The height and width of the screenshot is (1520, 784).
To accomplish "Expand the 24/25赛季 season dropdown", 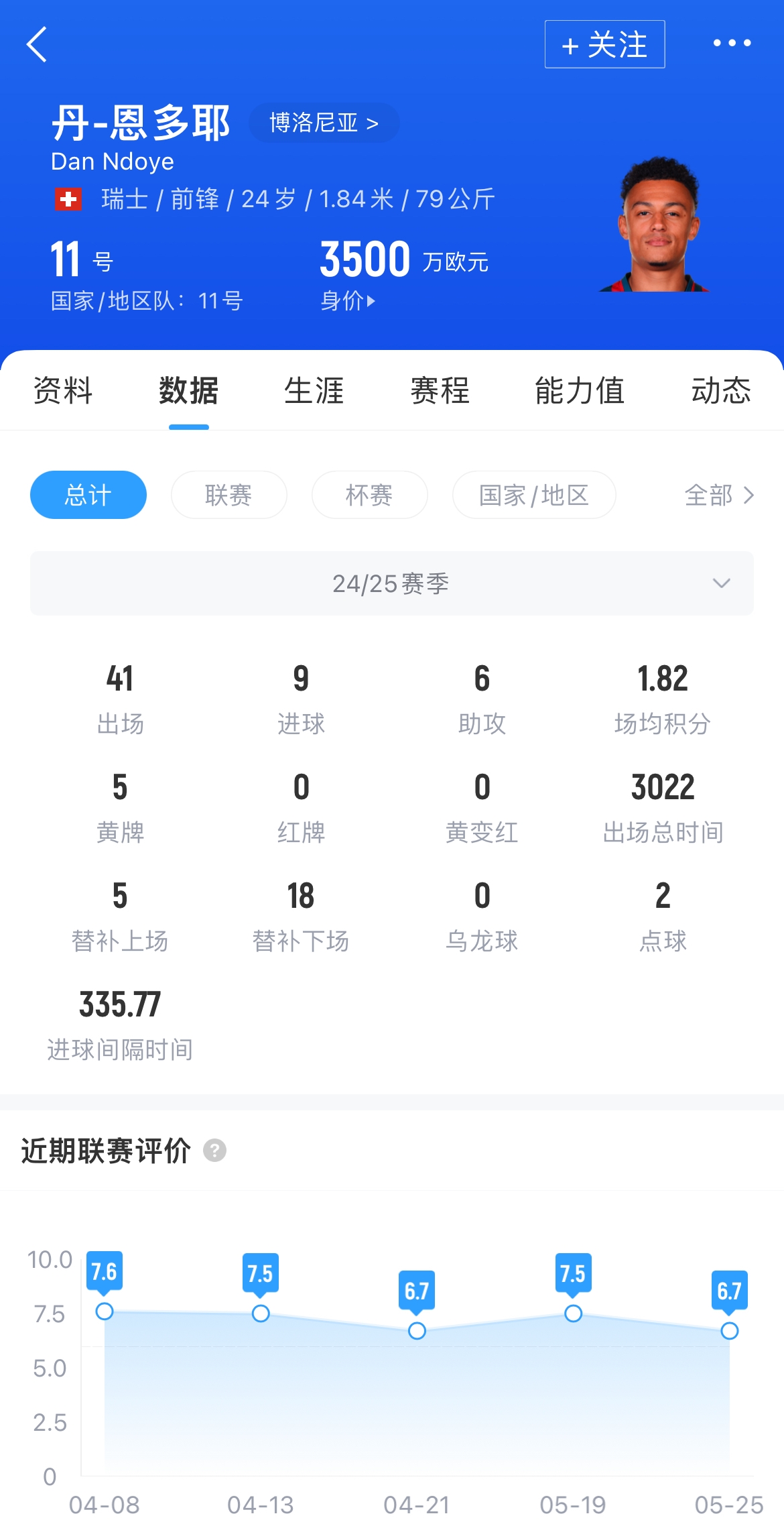I will tap(392, 583).
